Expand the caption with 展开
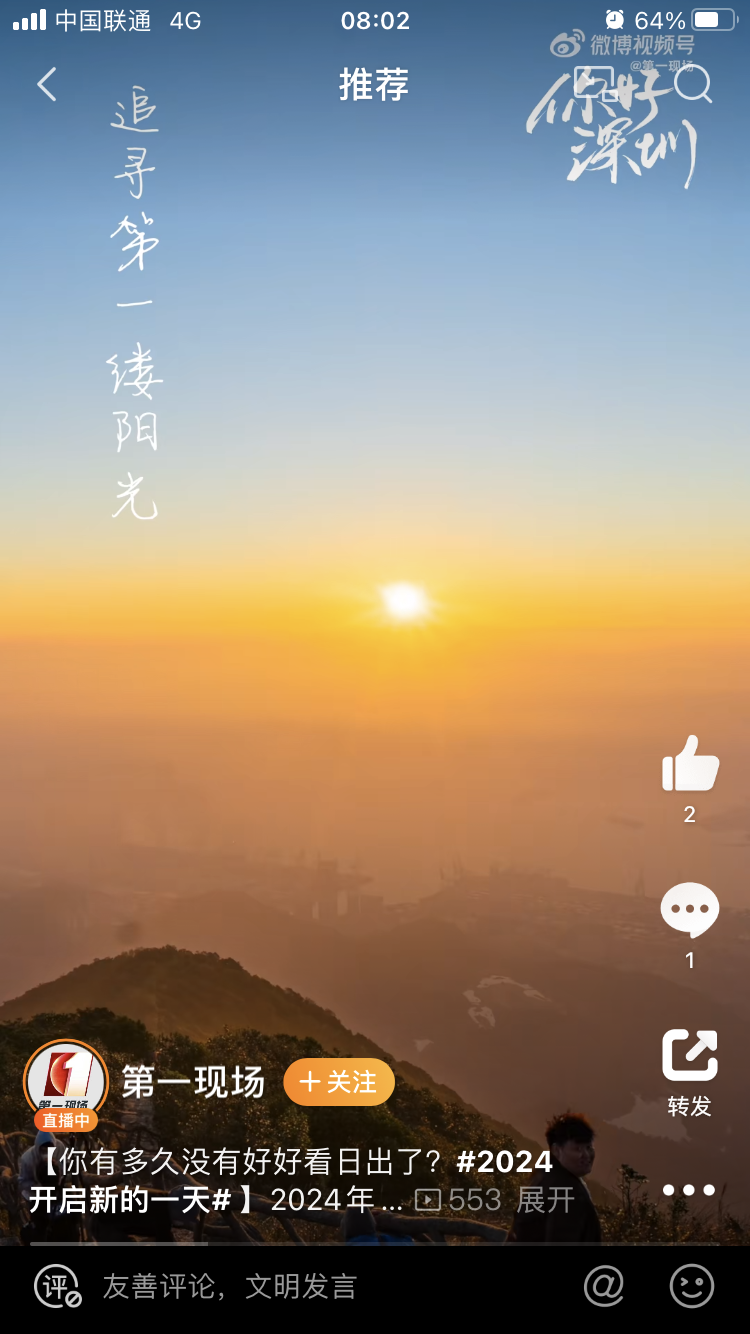 [545, 1200]
